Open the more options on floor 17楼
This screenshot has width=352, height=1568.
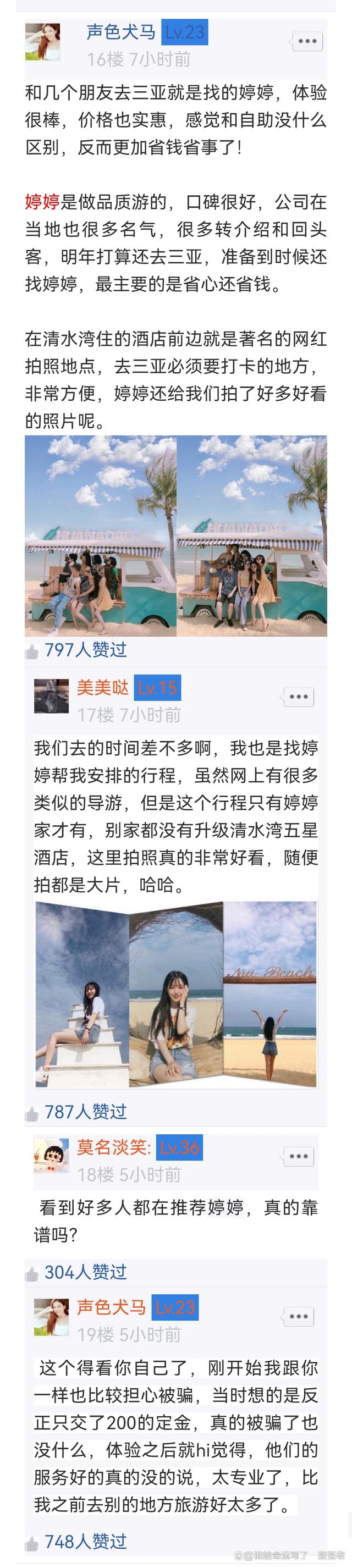click(299, 697)
